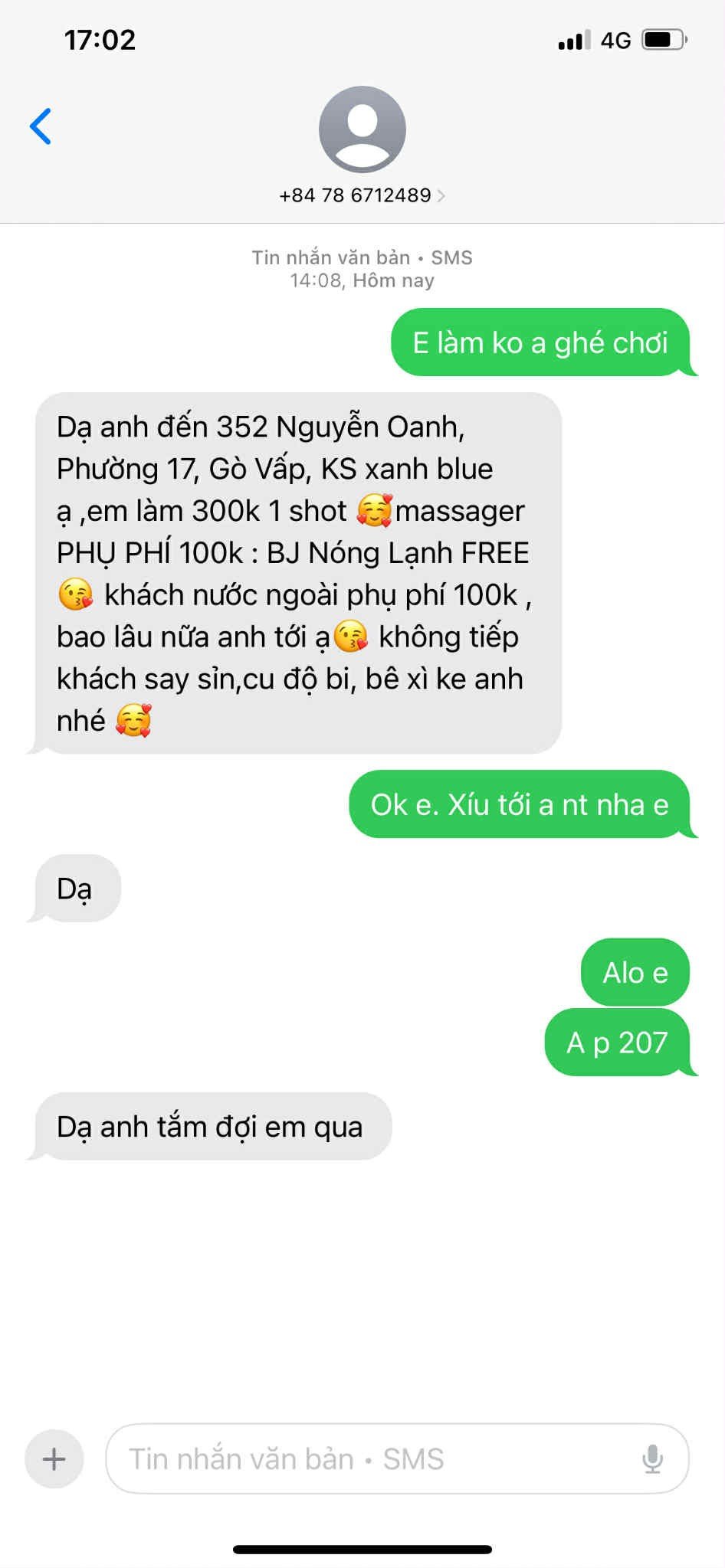Go back to the messages list
The width and height of the screenshot is (725, 1568).
coord(41,126)
